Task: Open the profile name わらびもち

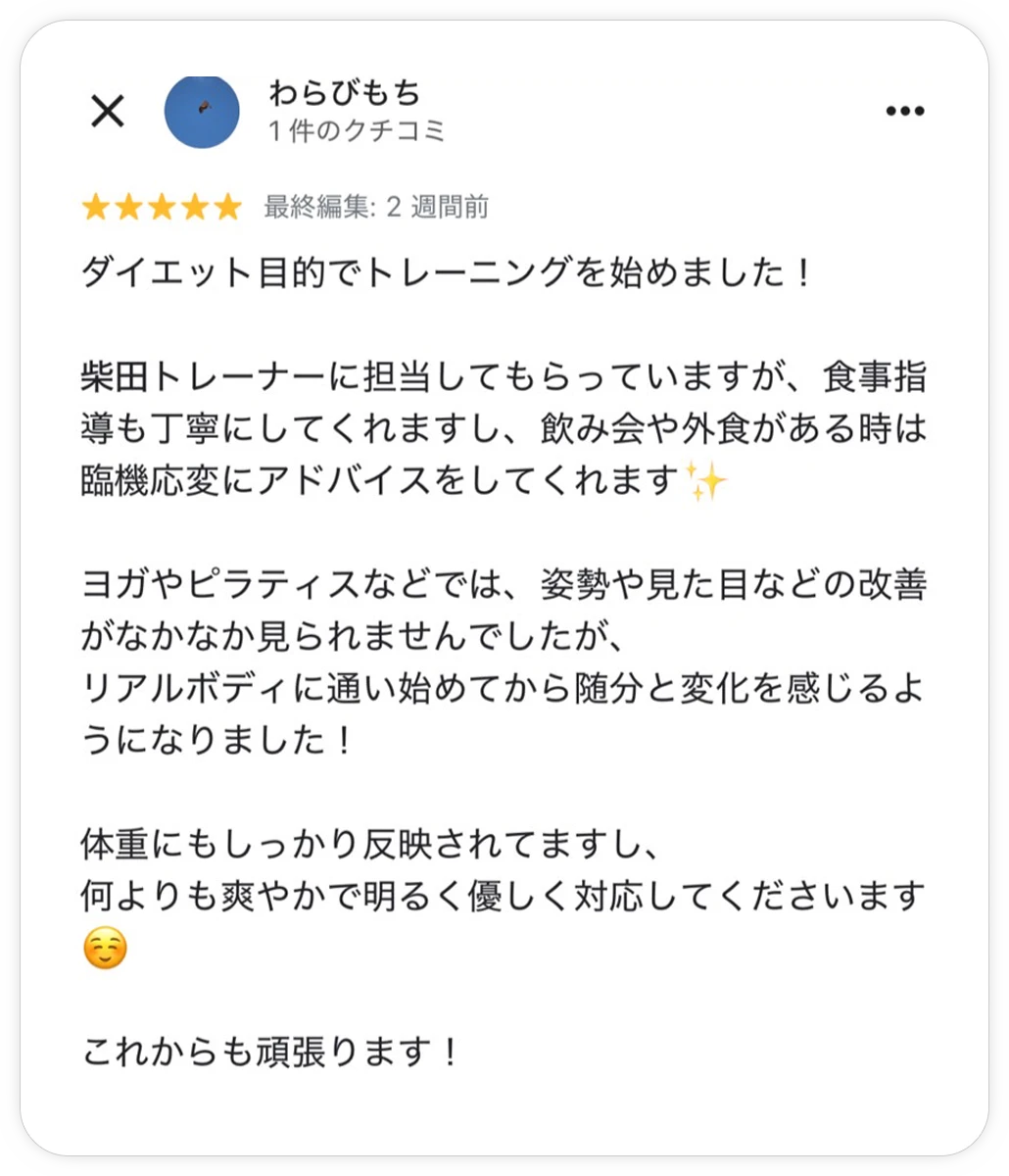Action: [344, 93]
